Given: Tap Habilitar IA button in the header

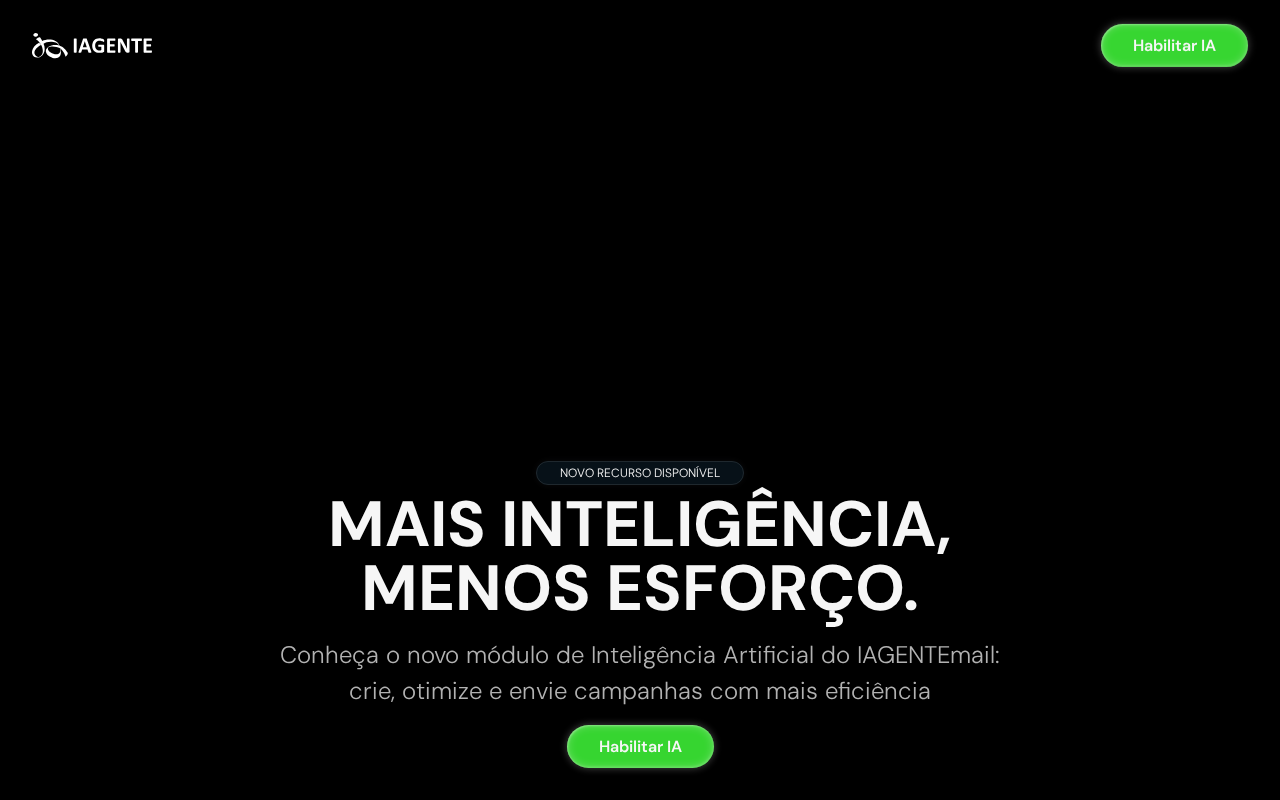Looking at the screenshot, I should (x=1174, y=46).
